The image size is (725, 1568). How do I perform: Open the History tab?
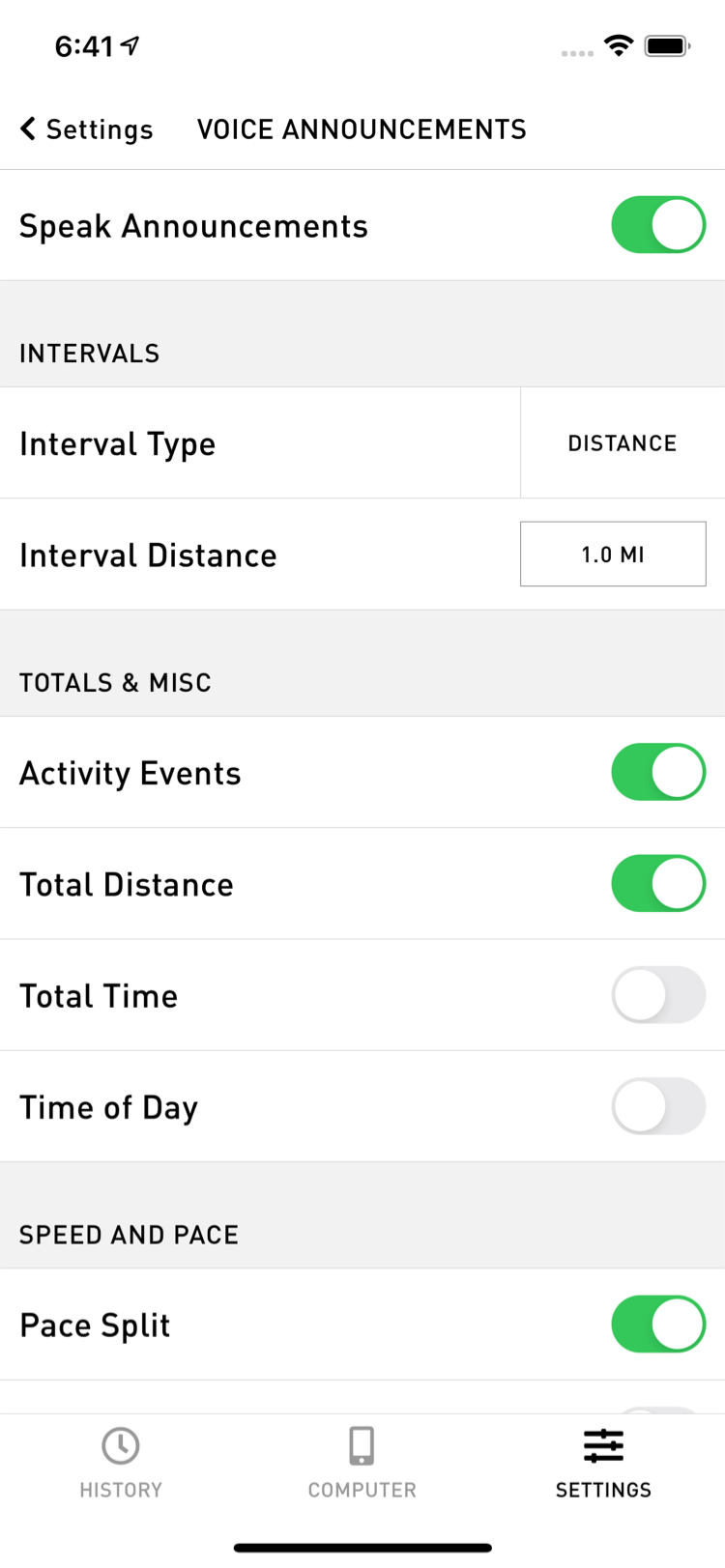point(121,1463)
